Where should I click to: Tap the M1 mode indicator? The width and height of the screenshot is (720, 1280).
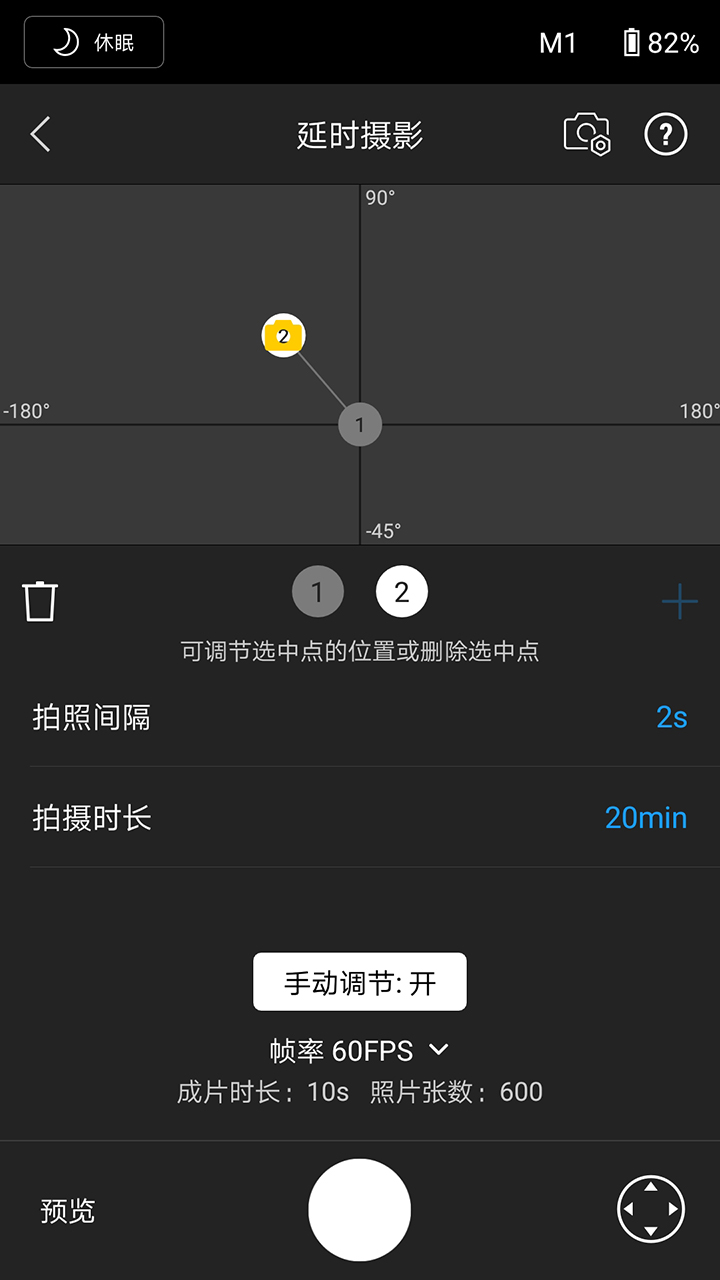(x=557, y=42)
